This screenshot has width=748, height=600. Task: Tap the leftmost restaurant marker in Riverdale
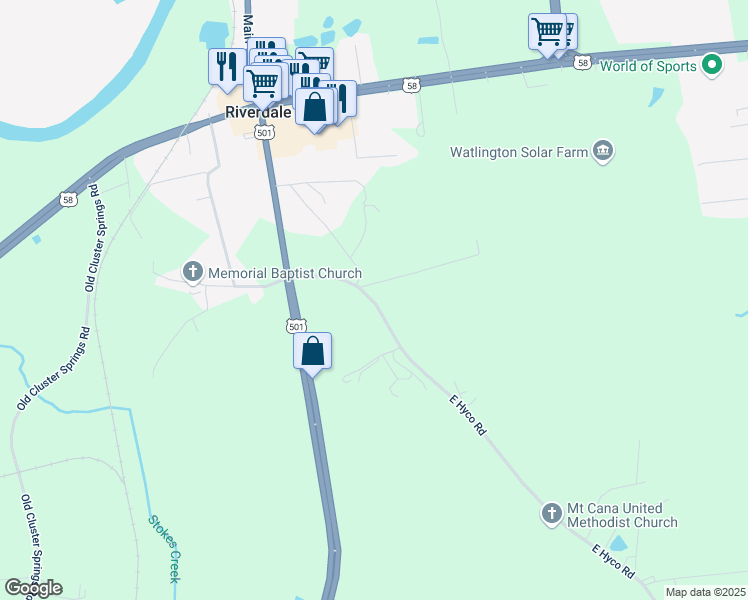pyautogui.click(x=226, y=67)
